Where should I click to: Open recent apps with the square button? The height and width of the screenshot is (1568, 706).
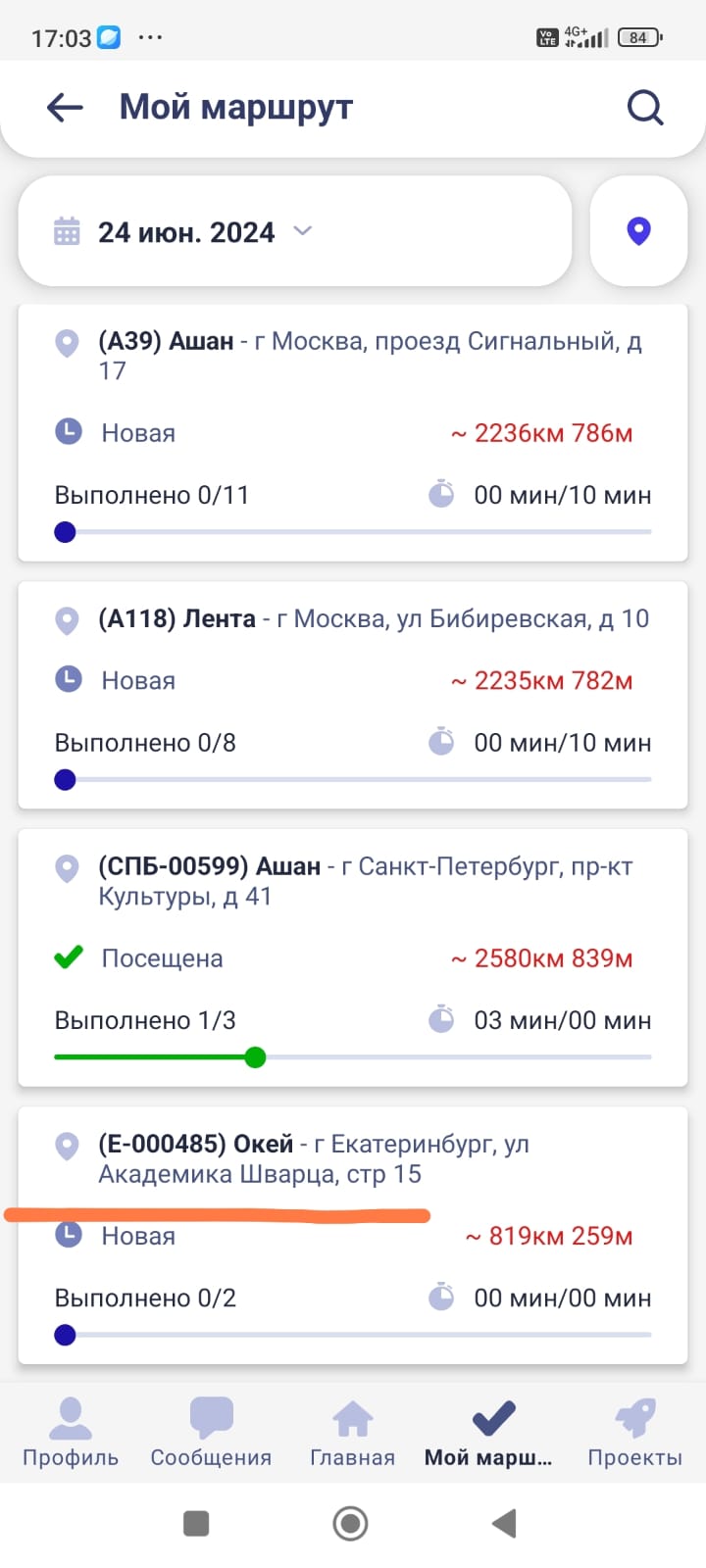point(196,1523)
